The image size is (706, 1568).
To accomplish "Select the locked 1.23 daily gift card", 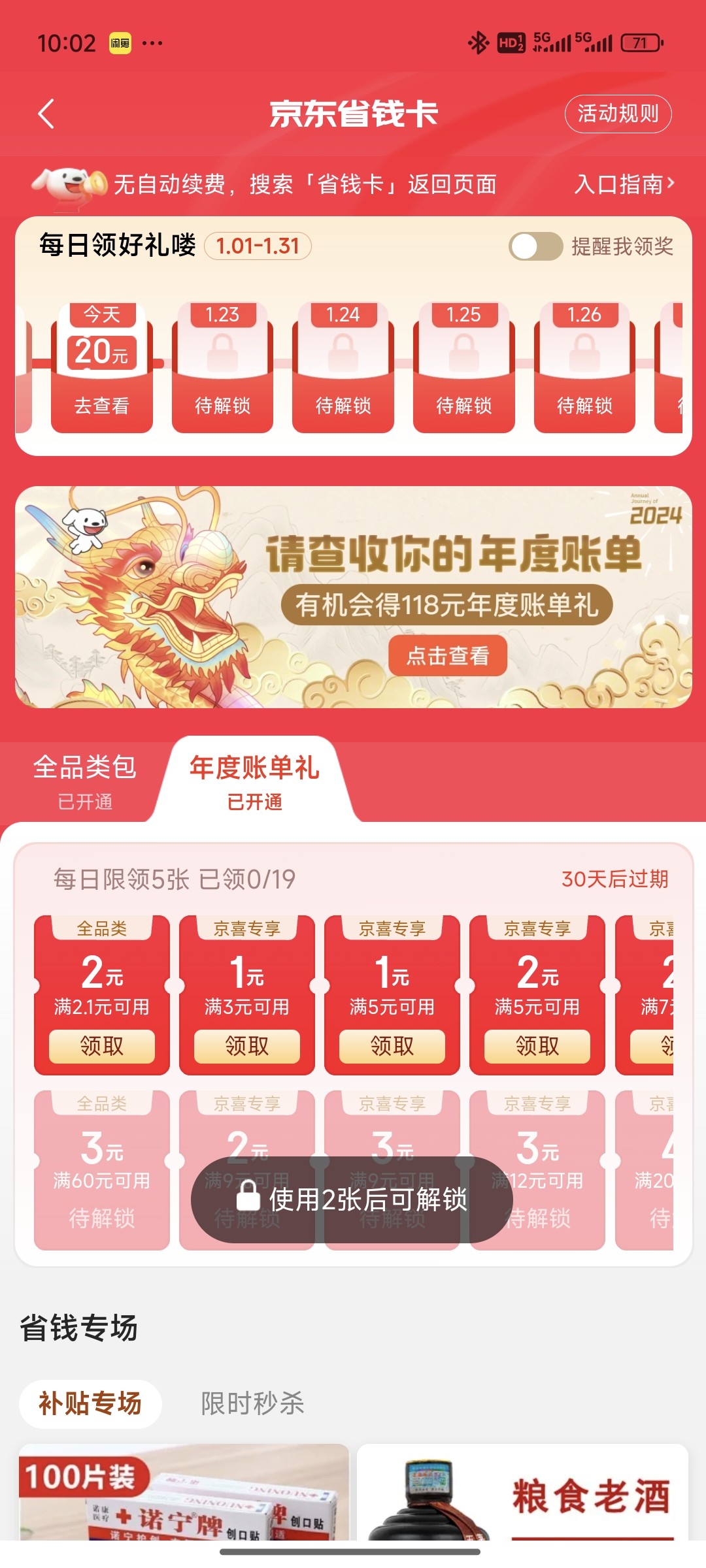I will click(x=222, y=367).
